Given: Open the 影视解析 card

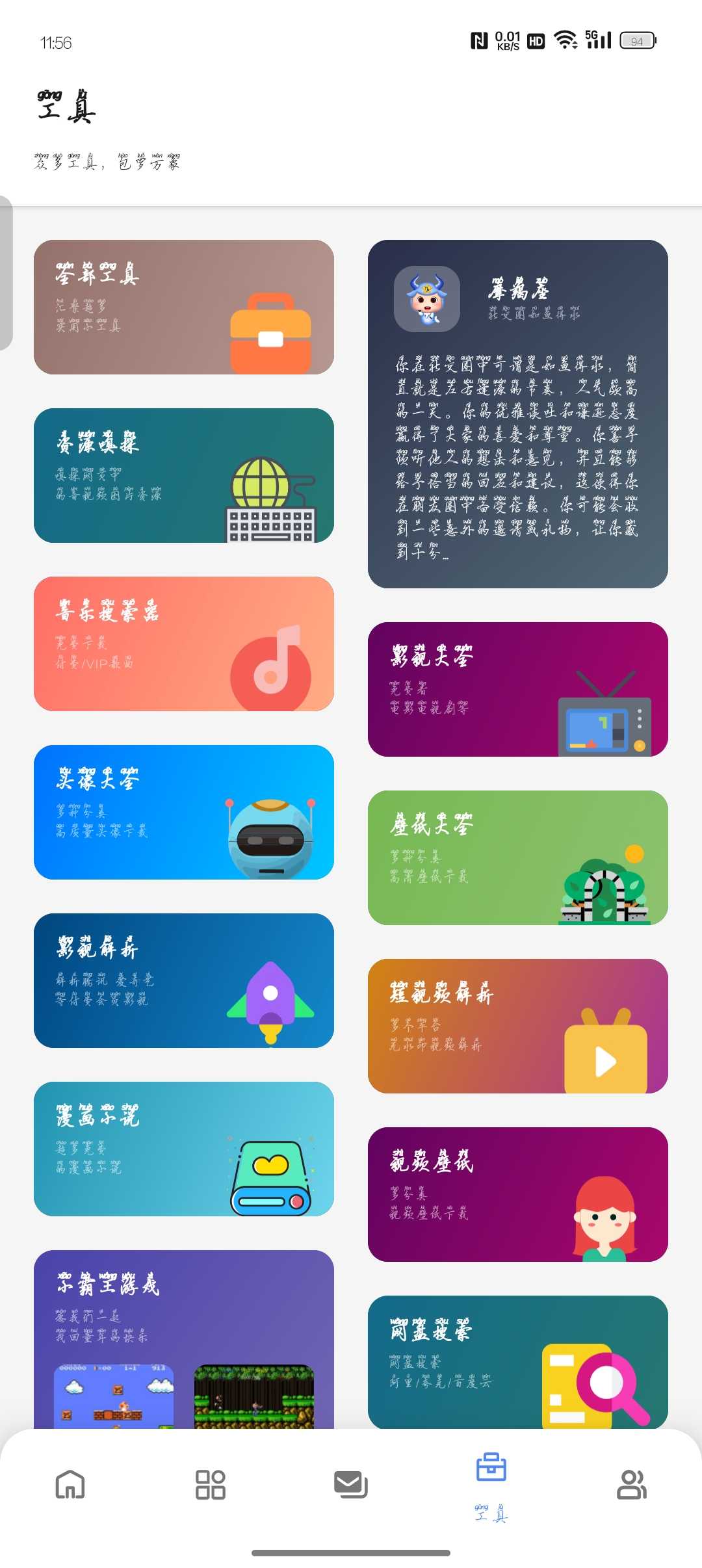Looking at the screenshot, I should pyautogui.click(x=184, y=980).
